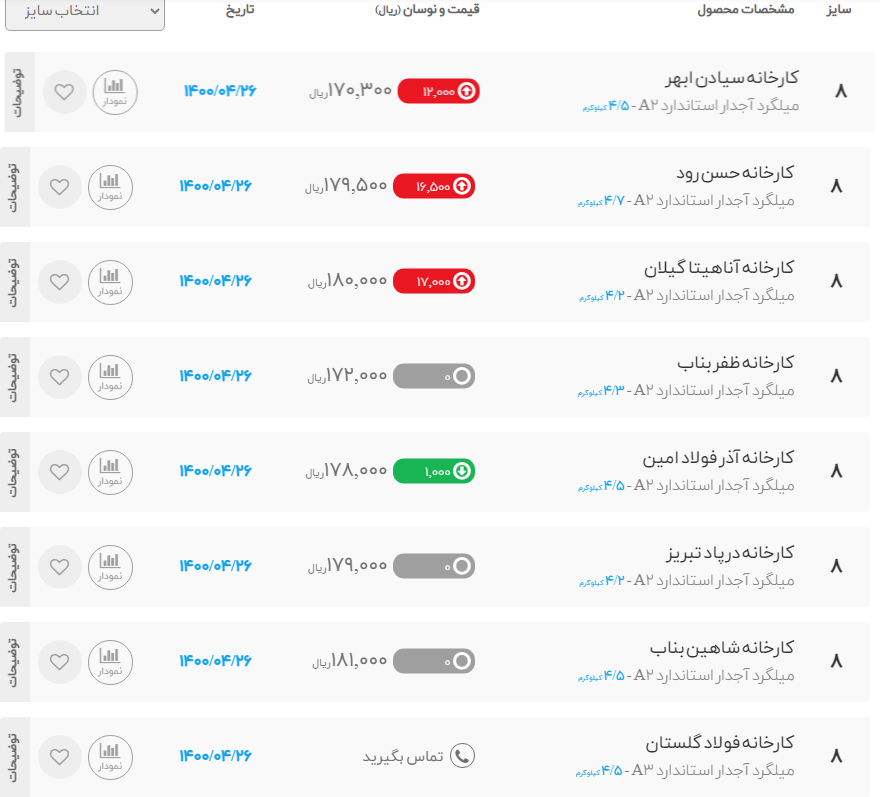
Task: Tap تماس بگیرید for کارخانه فولاد گلستان
Action: pos(418,756)
